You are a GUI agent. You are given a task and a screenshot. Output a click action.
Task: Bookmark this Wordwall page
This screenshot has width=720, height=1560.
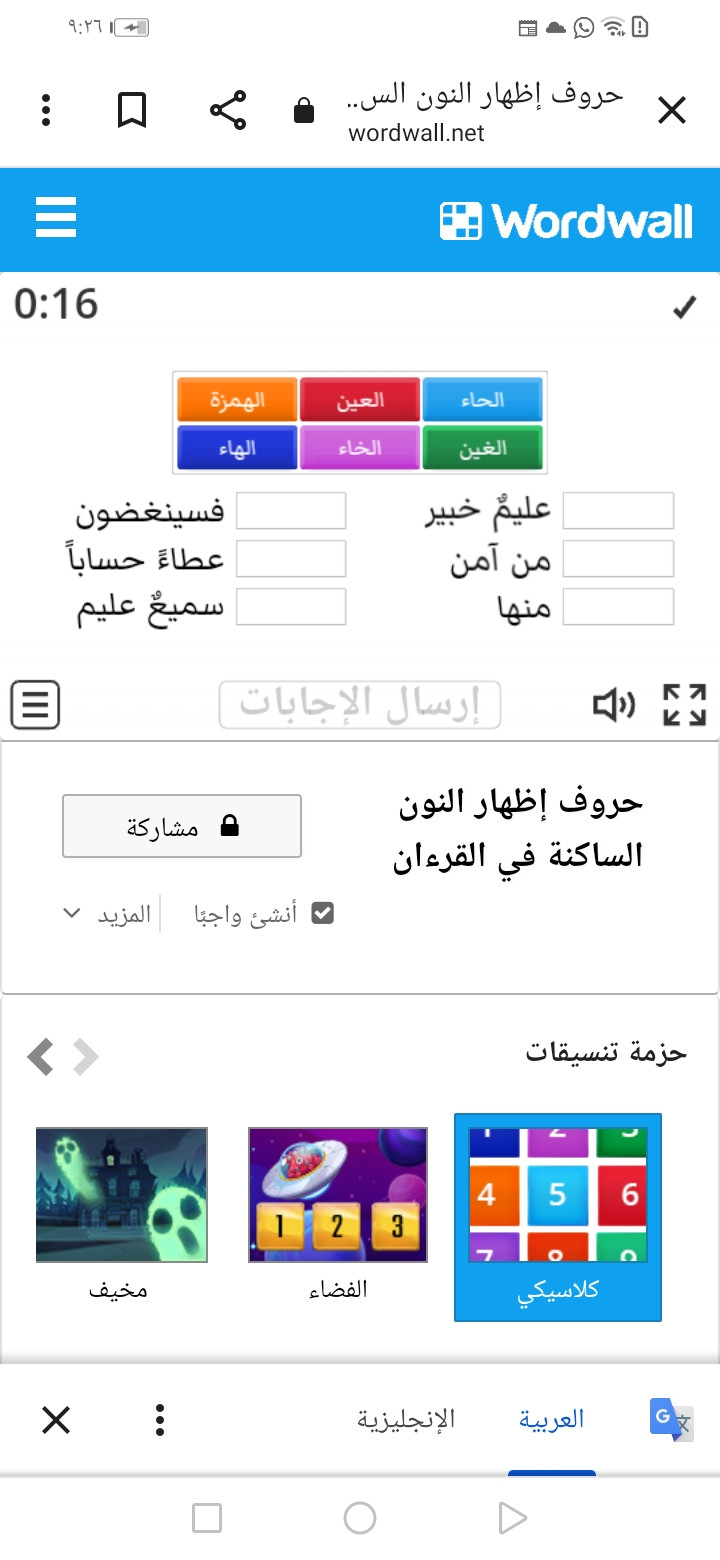tap(132, 110)
